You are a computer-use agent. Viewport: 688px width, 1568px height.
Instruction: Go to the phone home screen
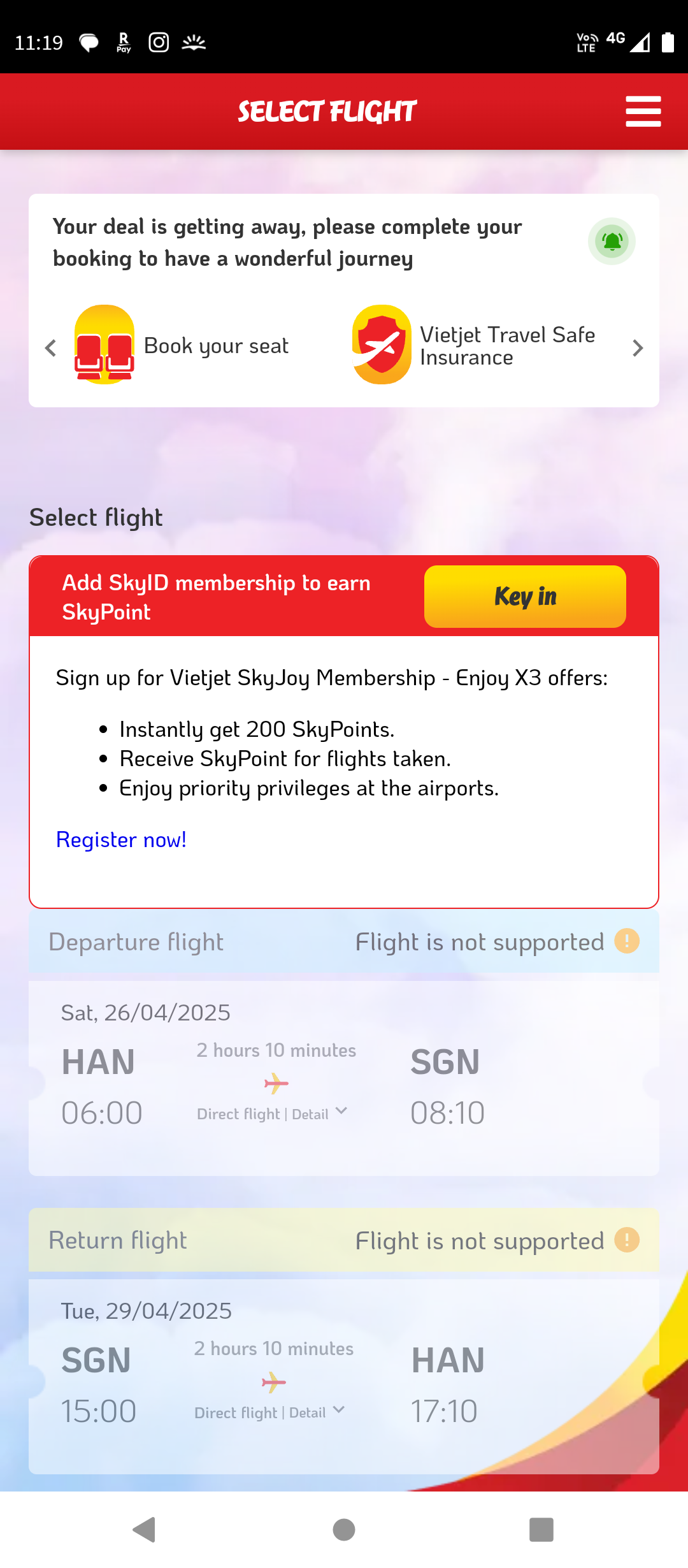(x=344, y=1529)
